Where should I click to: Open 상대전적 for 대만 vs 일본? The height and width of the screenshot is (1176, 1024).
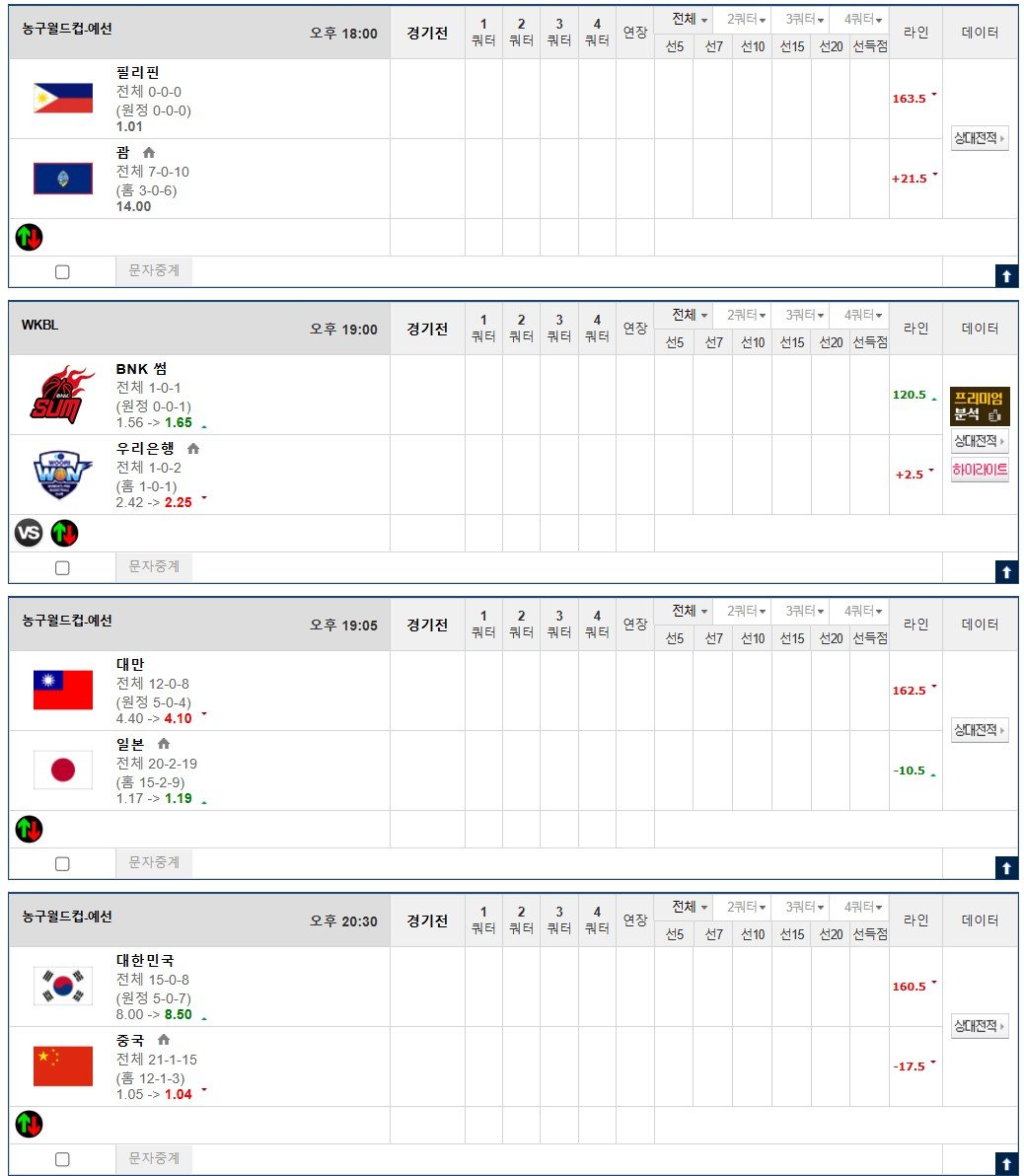pyautogui.click(x=979, y=731)
